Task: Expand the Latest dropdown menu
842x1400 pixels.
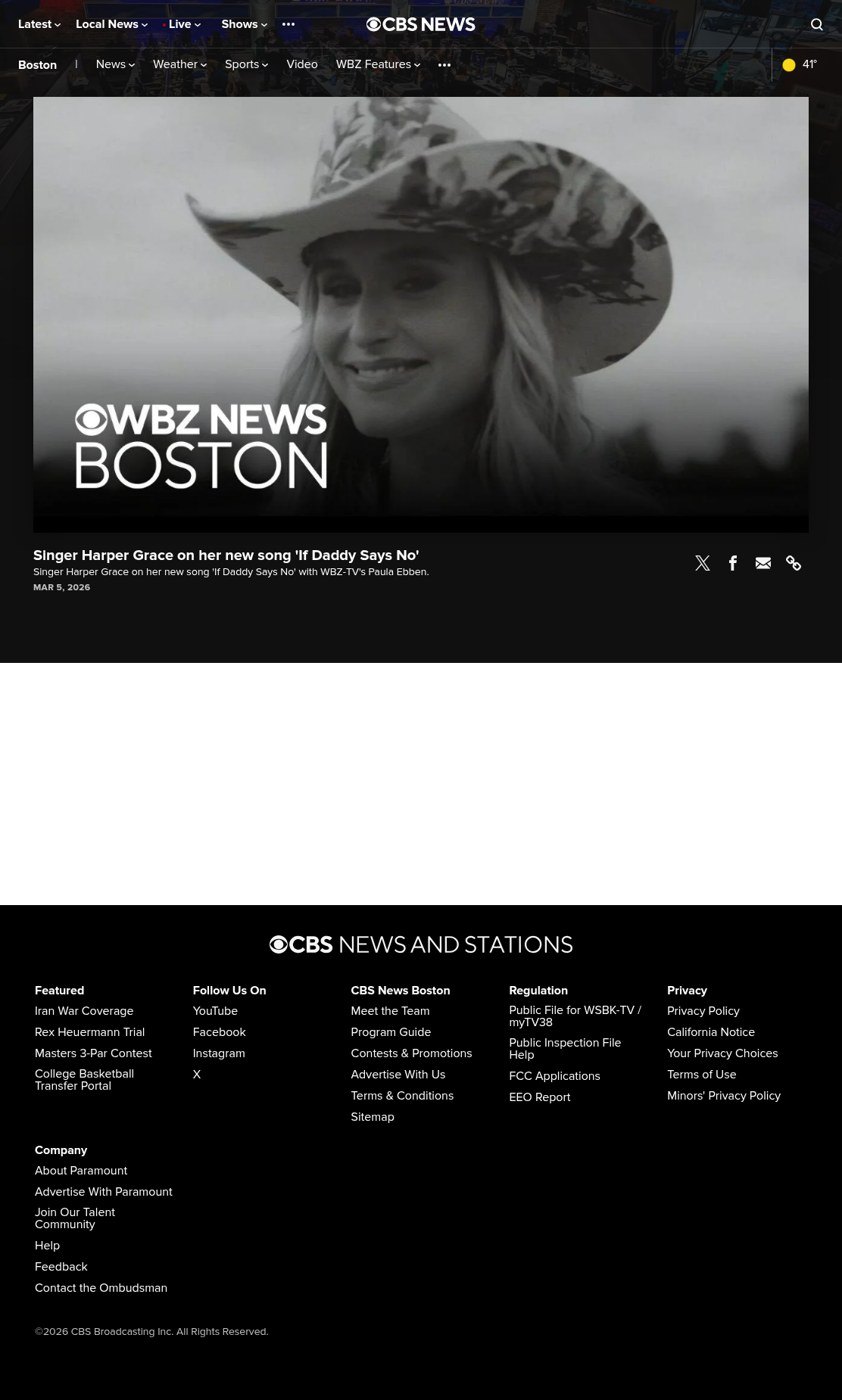Action: coord(39,24)
